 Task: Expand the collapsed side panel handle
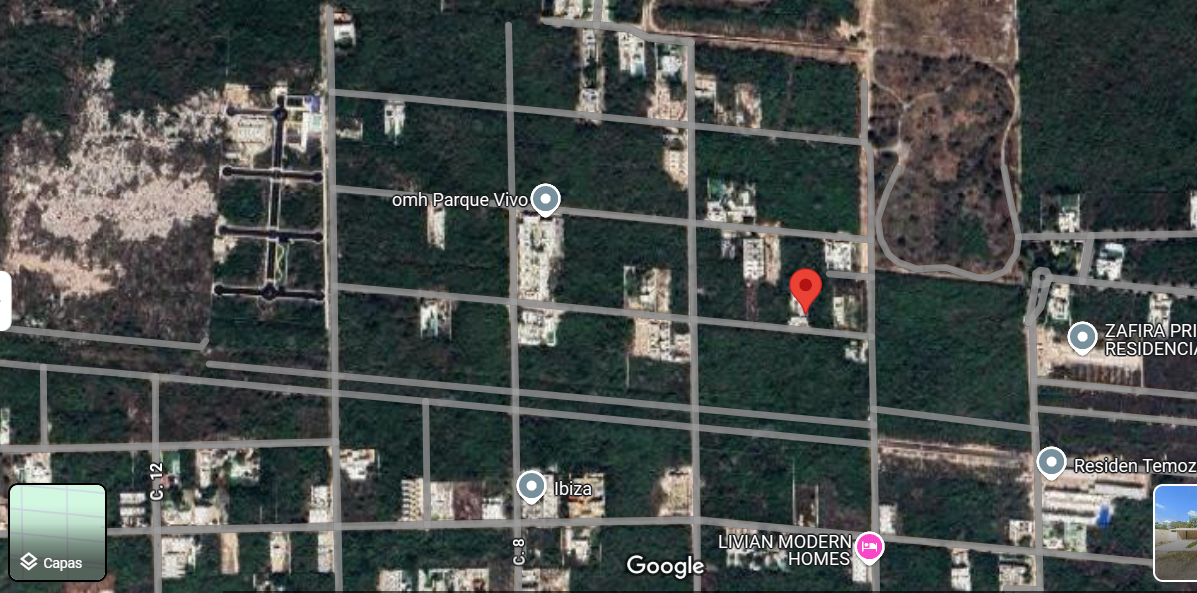[5, 300]
